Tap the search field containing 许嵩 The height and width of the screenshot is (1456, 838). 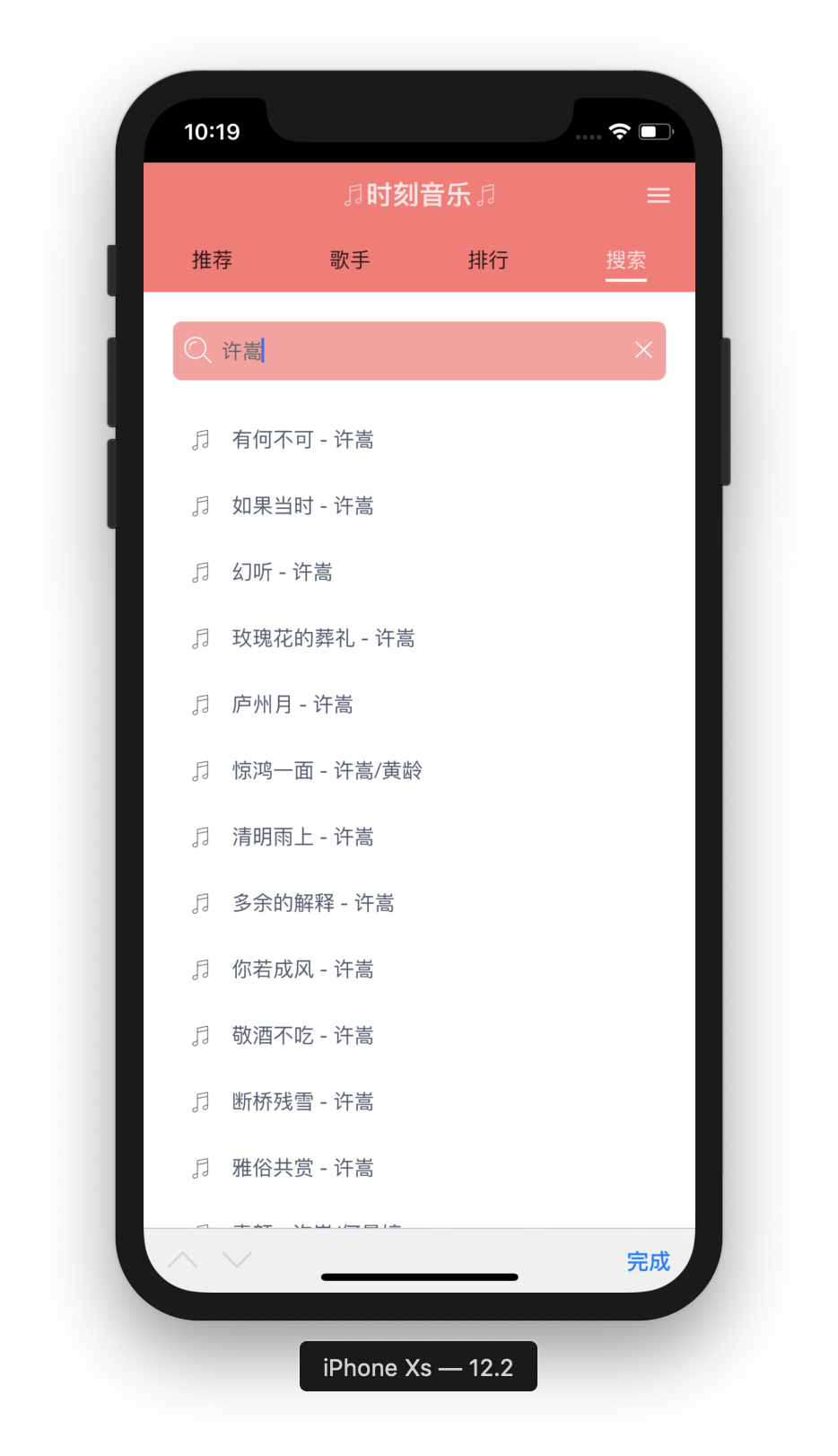pos(413,351)
